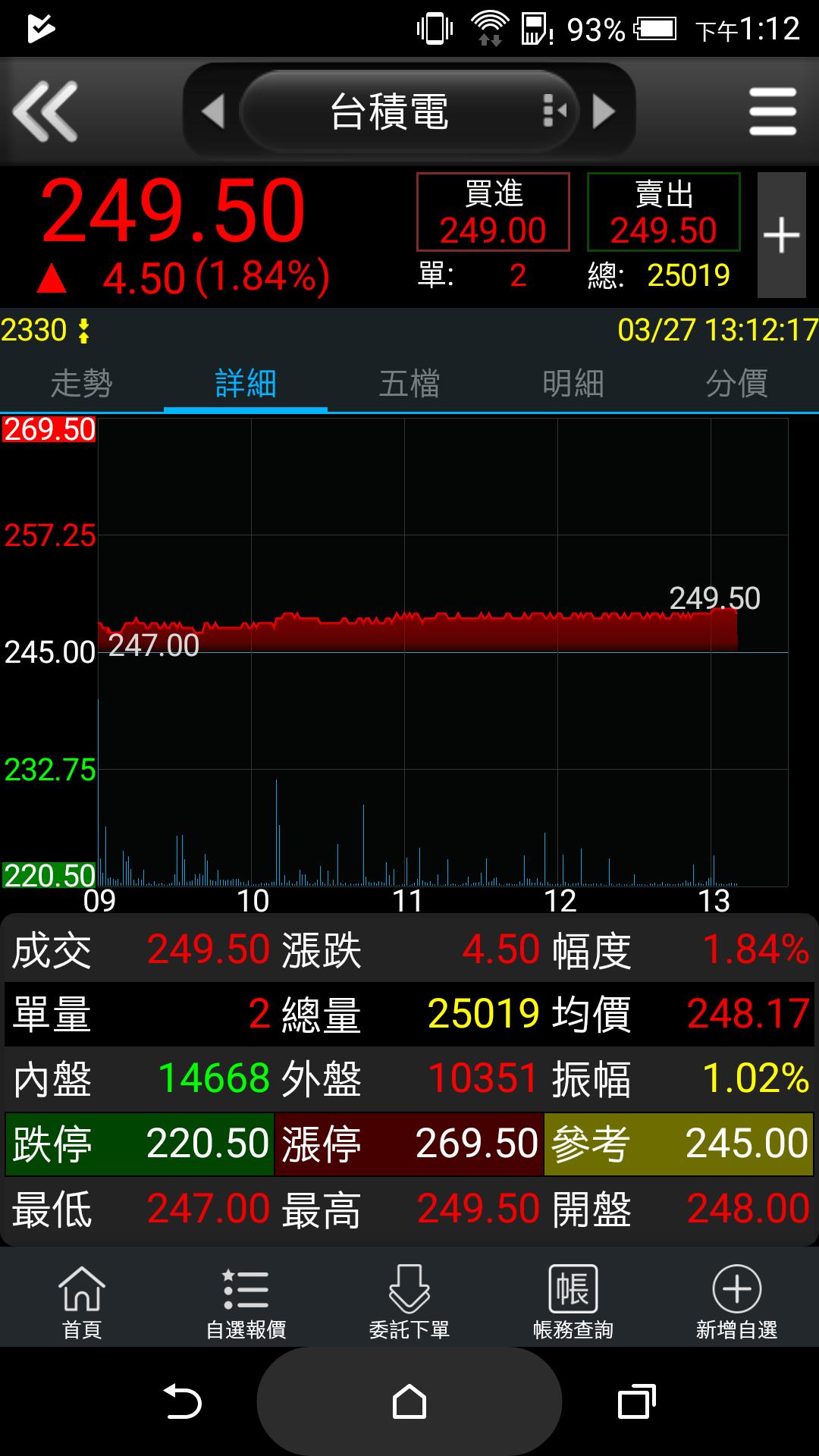This screenshot has height=1456, width=819.
Task: Open 帳務查詢 account inquiry
Action: pos(573,1301)
